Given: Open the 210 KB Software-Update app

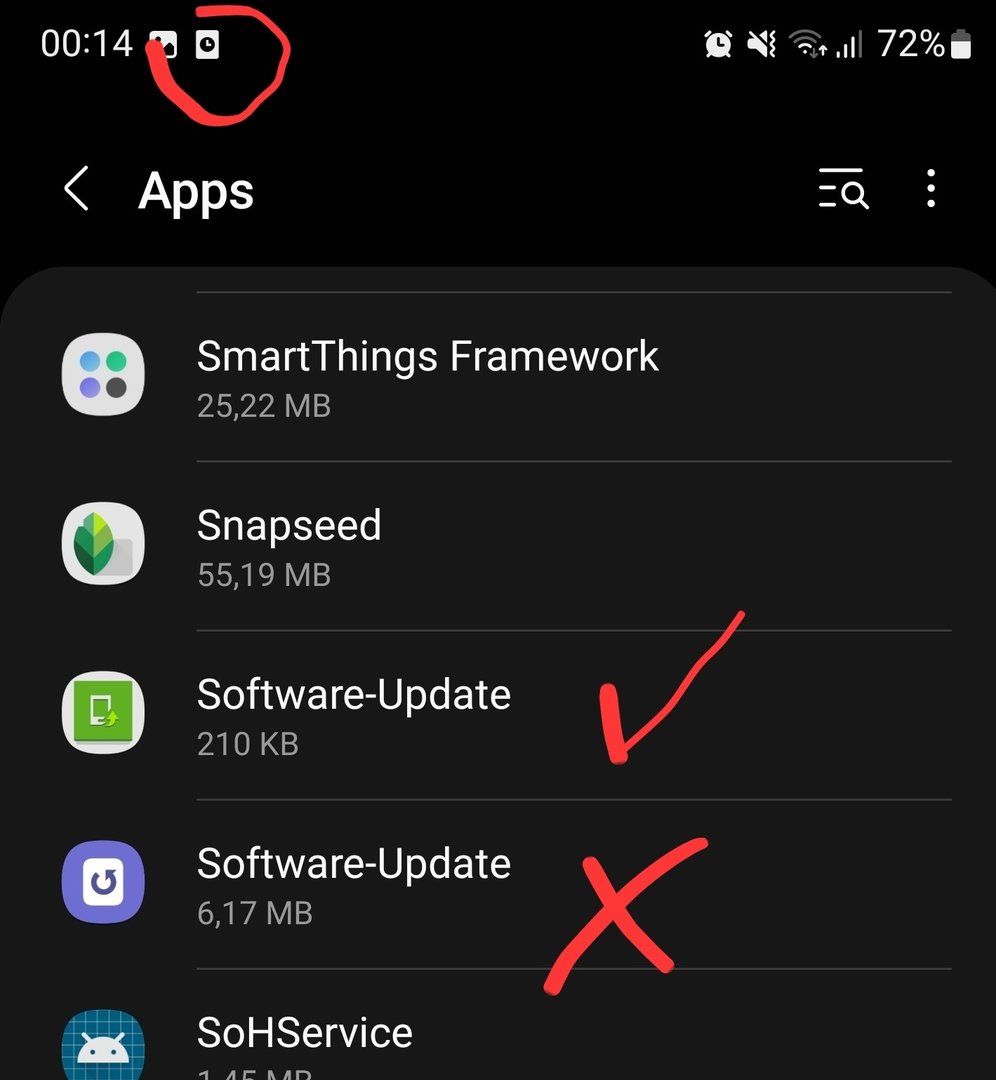Looking at the screenshot, I should tap(353, 715).
